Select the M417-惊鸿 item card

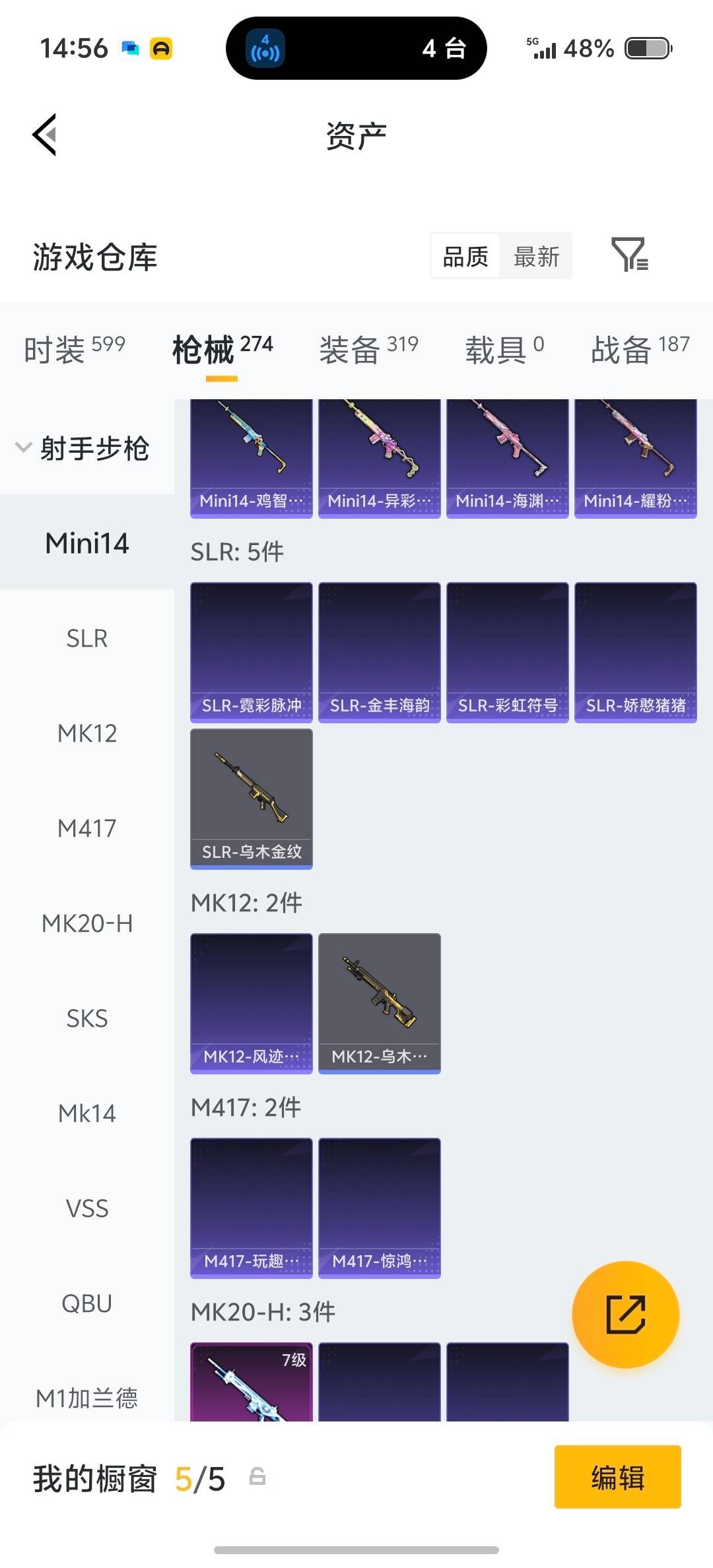(379, 1206)
